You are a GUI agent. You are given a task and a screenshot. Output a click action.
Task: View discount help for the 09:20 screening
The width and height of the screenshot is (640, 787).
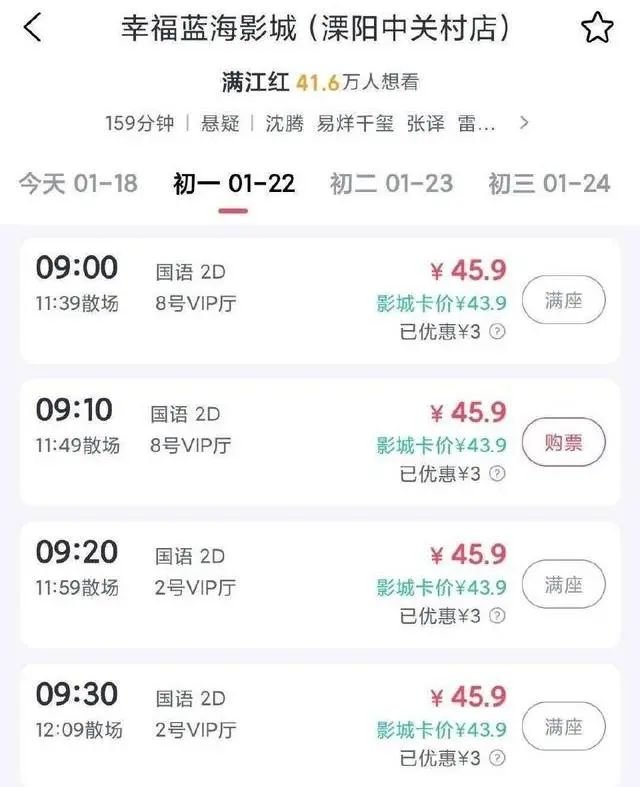click(497, 616)
